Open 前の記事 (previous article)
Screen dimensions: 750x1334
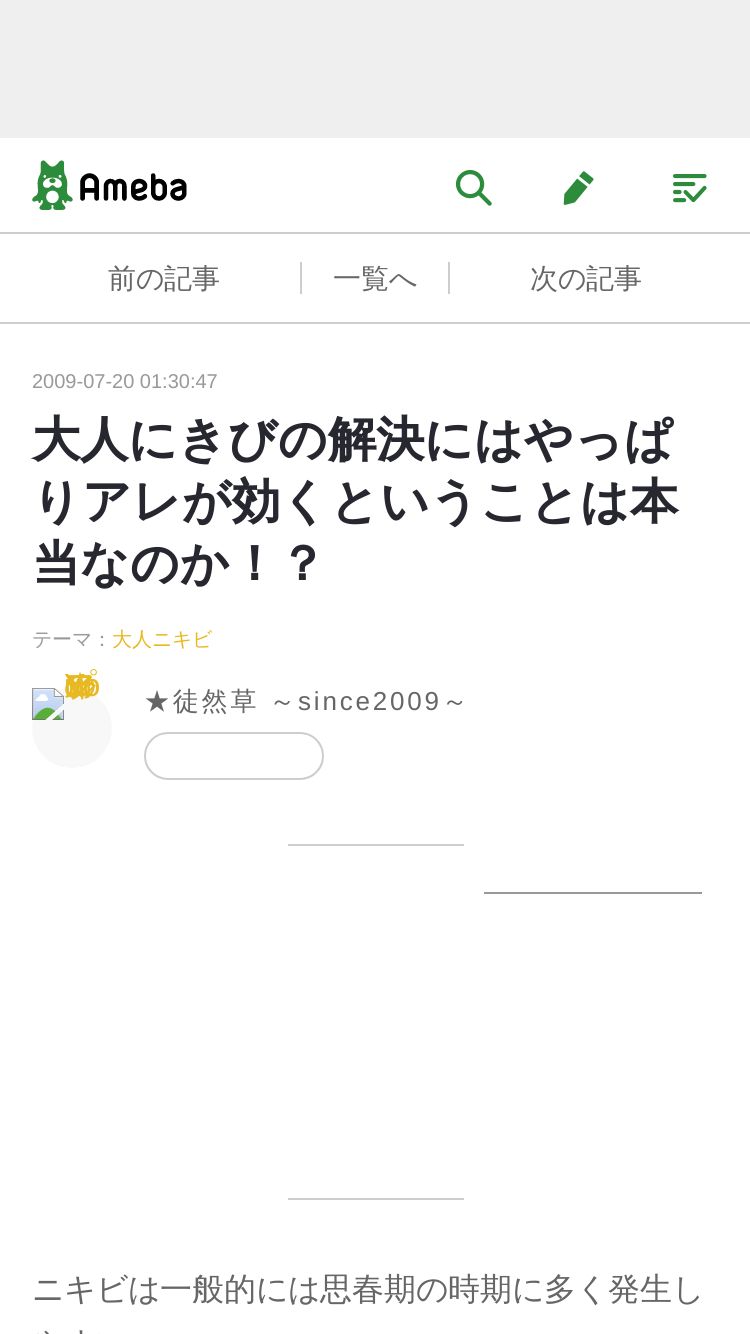click(x=164, y=278)
